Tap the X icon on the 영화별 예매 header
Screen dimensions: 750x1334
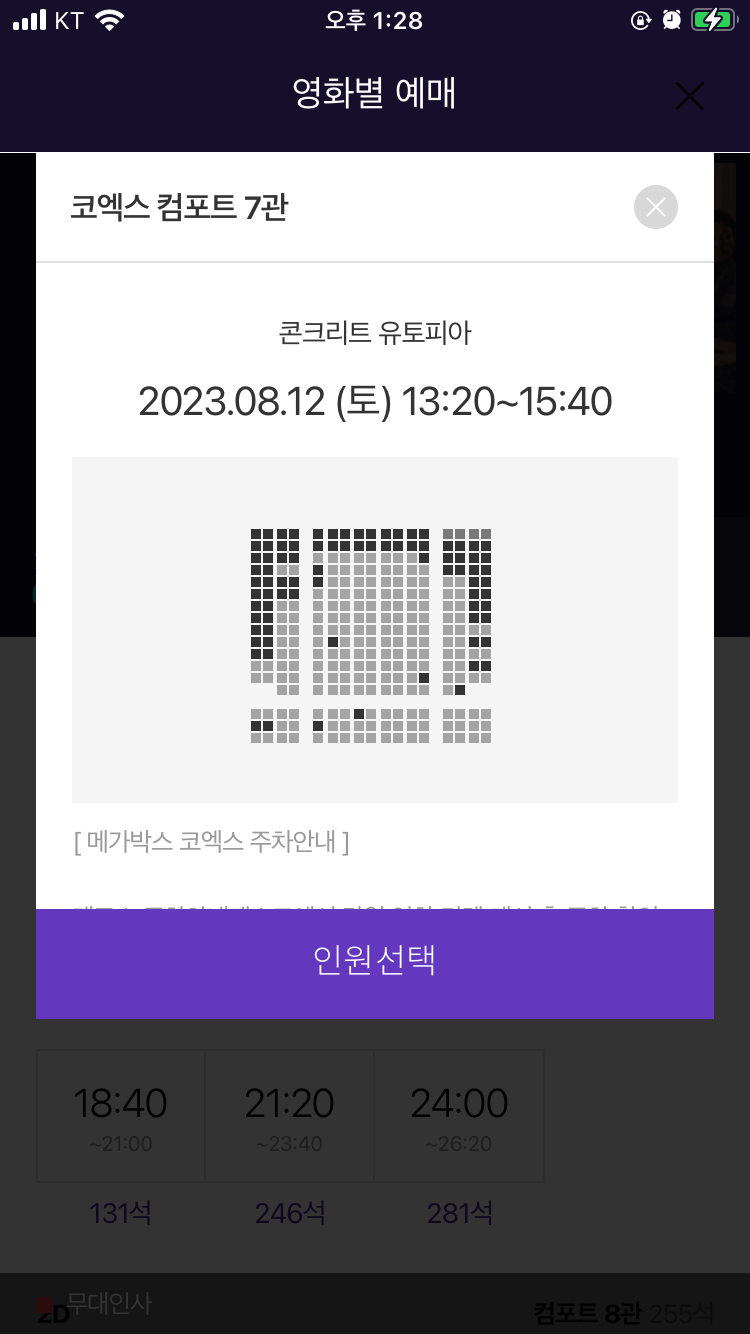click(689, 96)
